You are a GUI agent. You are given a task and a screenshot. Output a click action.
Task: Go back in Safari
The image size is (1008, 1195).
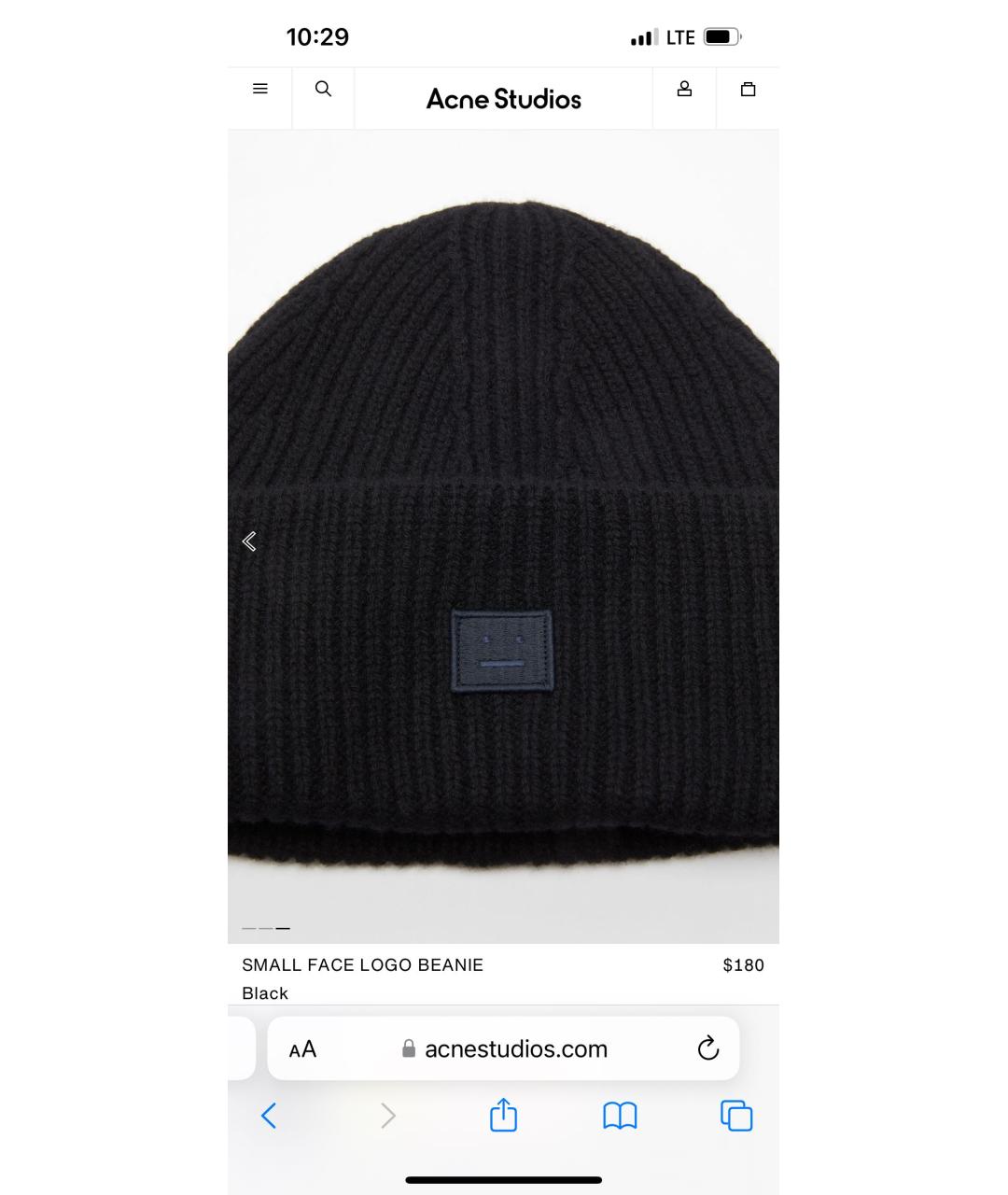click(x=269, y=1116)
